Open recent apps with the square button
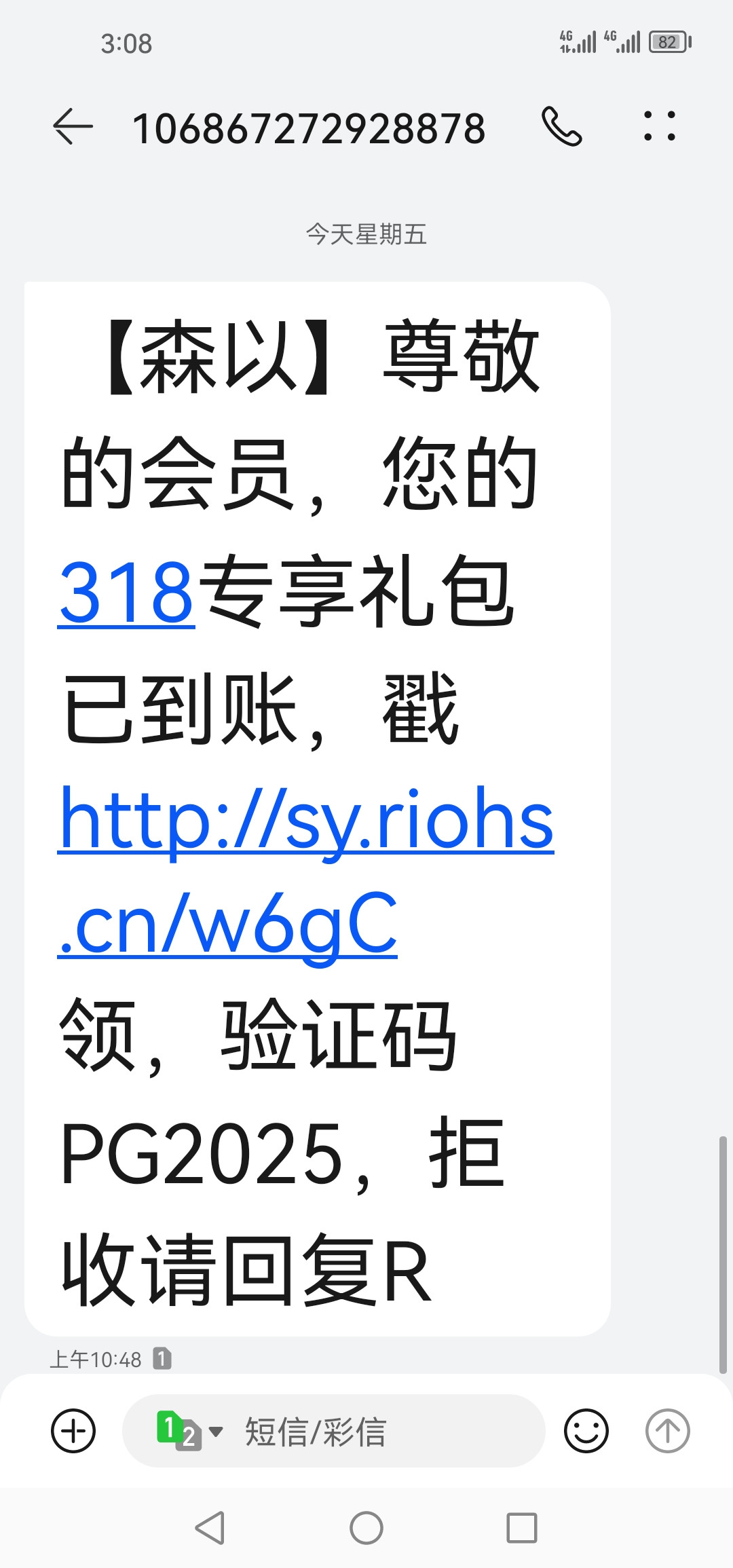This screenshot has height=1568, width=733. click(x=522, y=1528)
